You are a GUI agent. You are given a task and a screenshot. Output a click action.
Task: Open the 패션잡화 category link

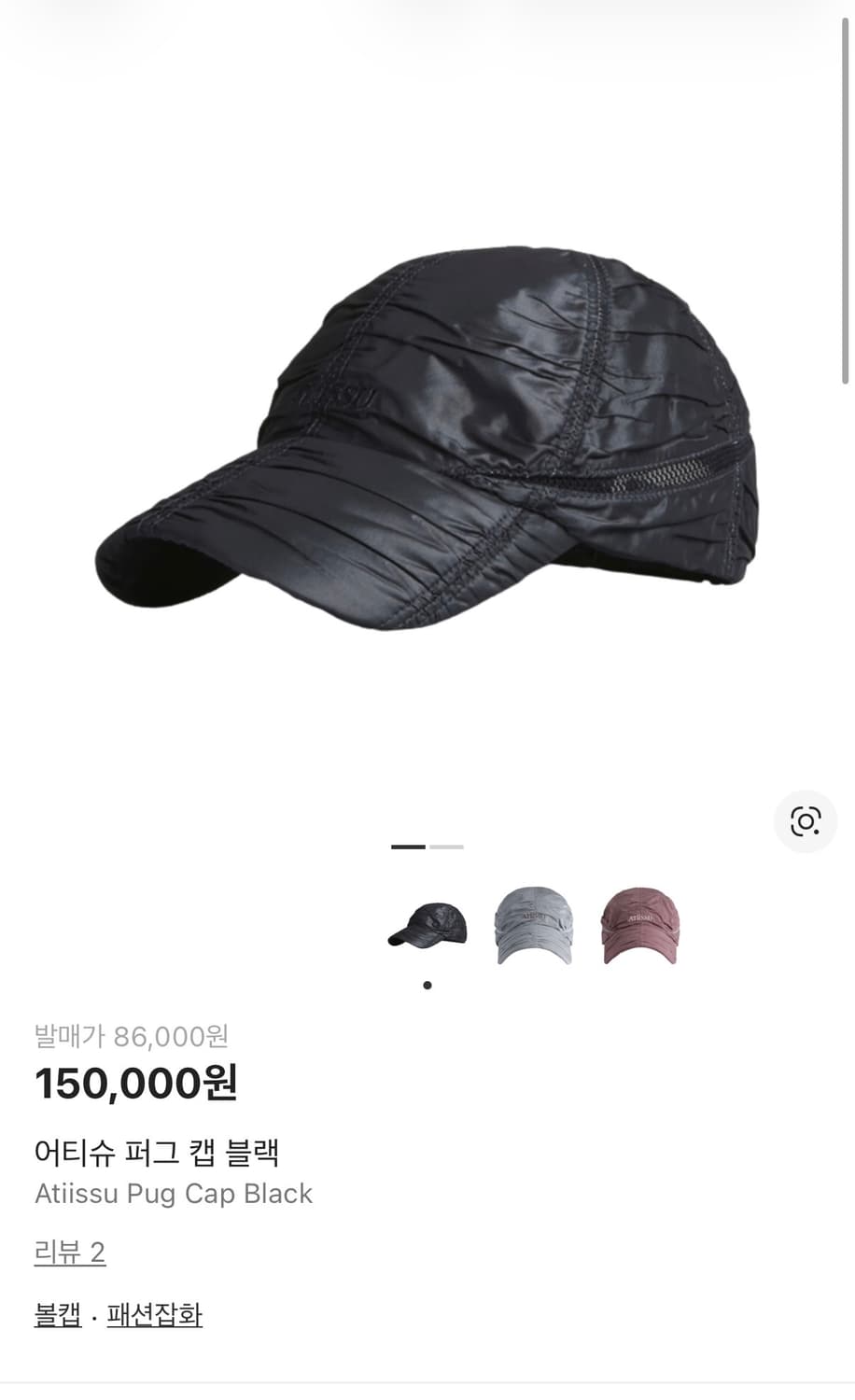click(x=155, y=1314)
